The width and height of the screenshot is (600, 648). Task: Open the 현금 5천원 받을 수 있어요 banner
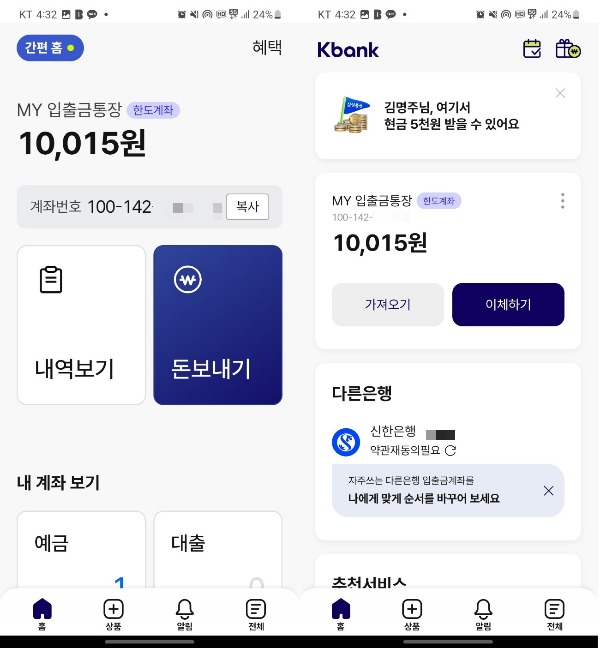(440, 116)
